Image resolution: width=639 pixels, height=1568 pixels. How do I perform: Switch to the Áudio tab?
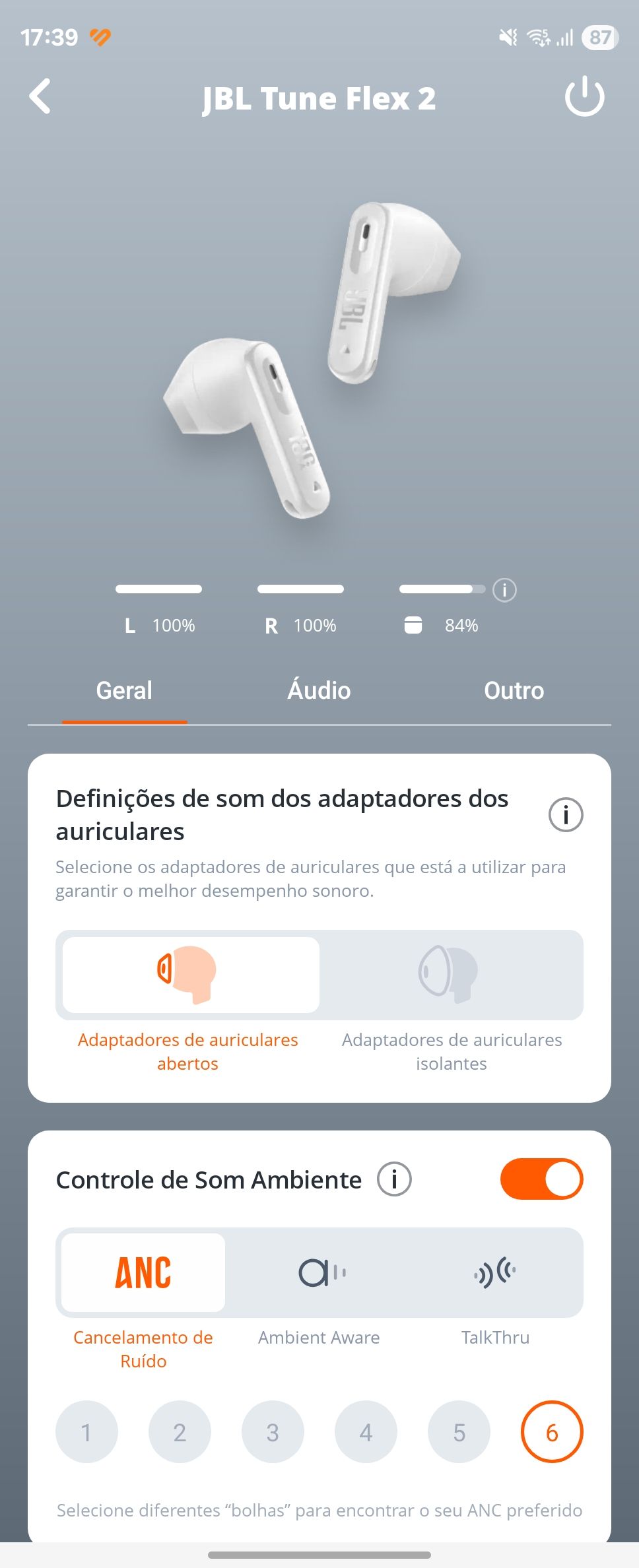(319, 690)
